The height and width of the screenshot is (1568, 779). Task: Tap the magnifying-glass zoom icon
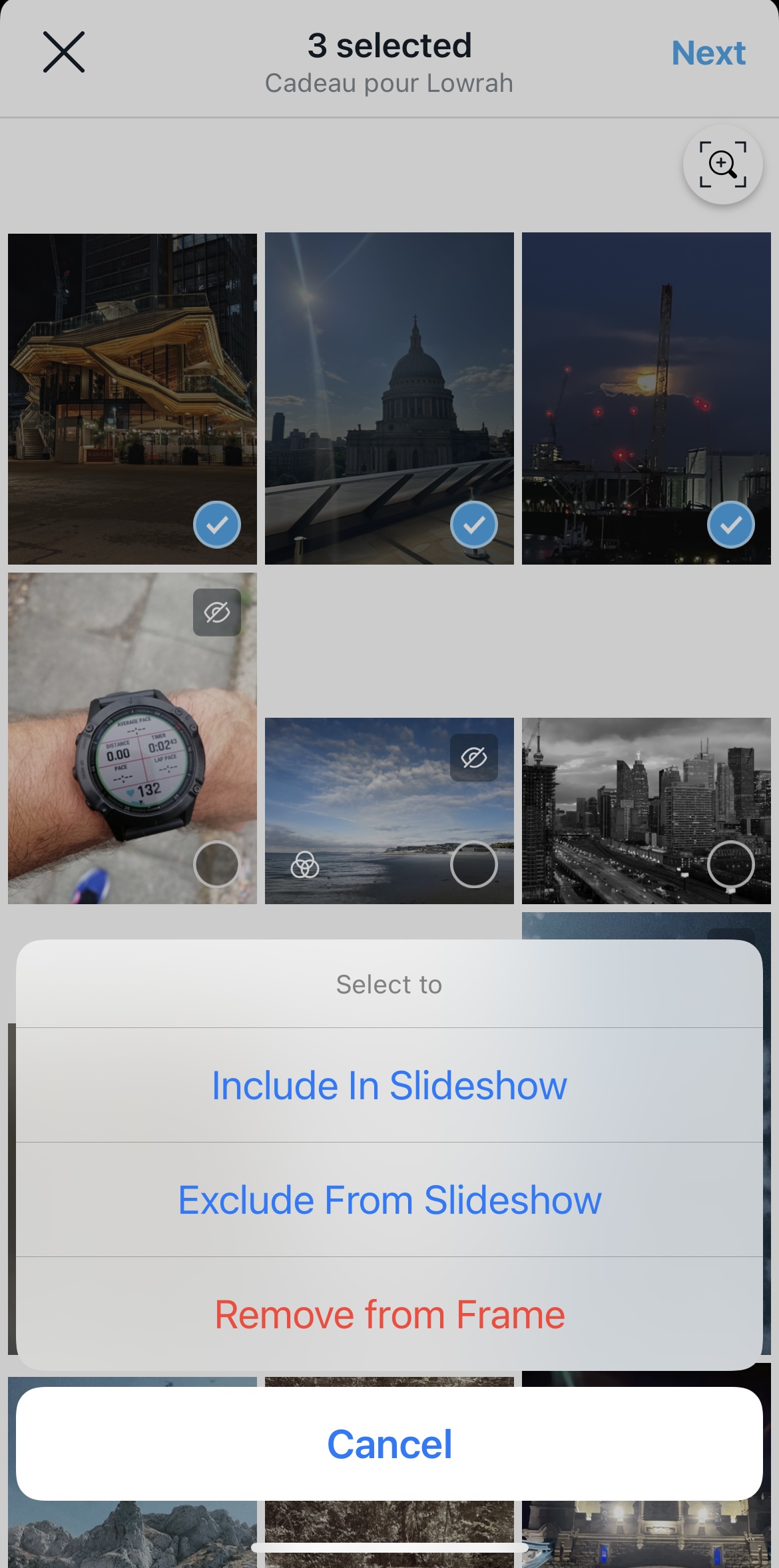tap(722, 164)
